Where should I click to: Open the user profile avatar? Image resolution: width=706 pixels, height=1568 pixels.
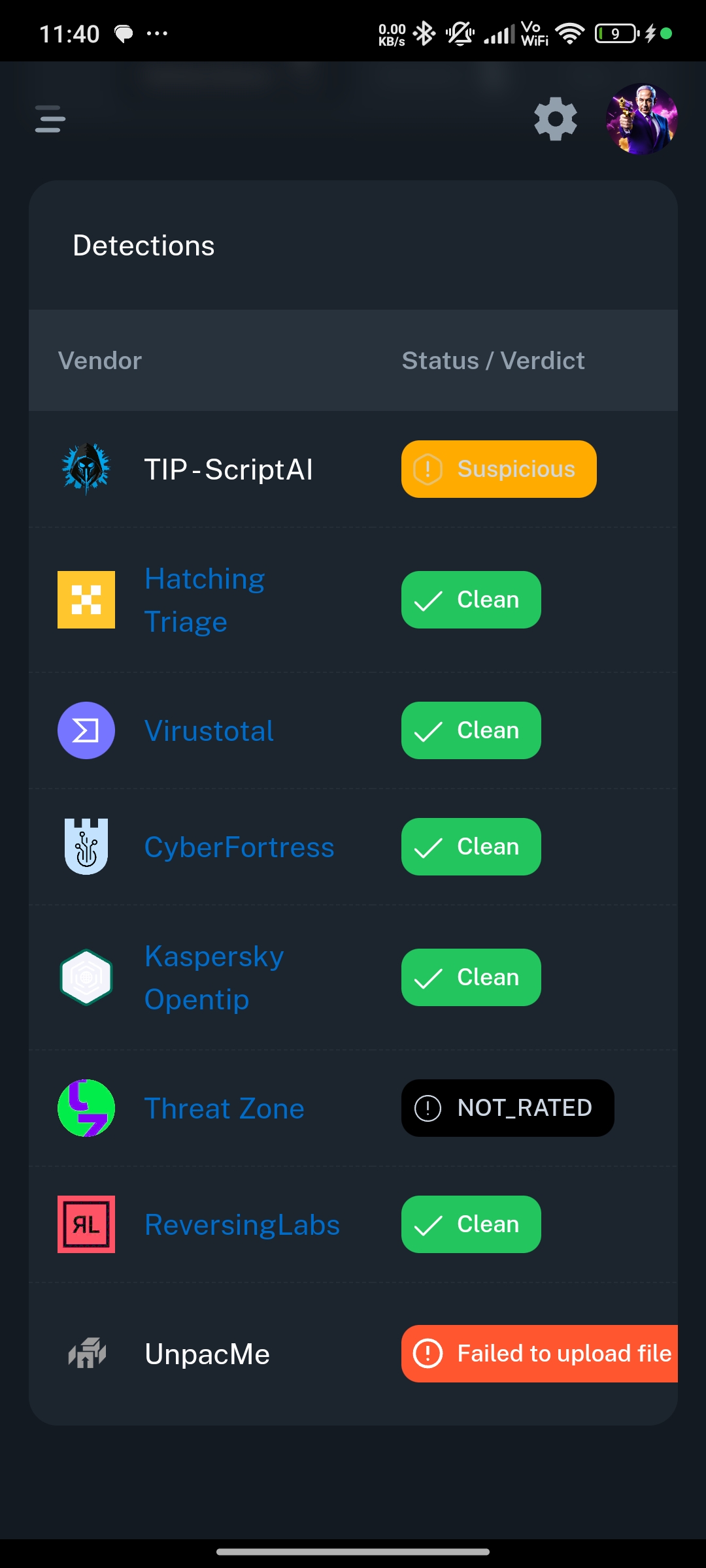[x=641, y=119]
